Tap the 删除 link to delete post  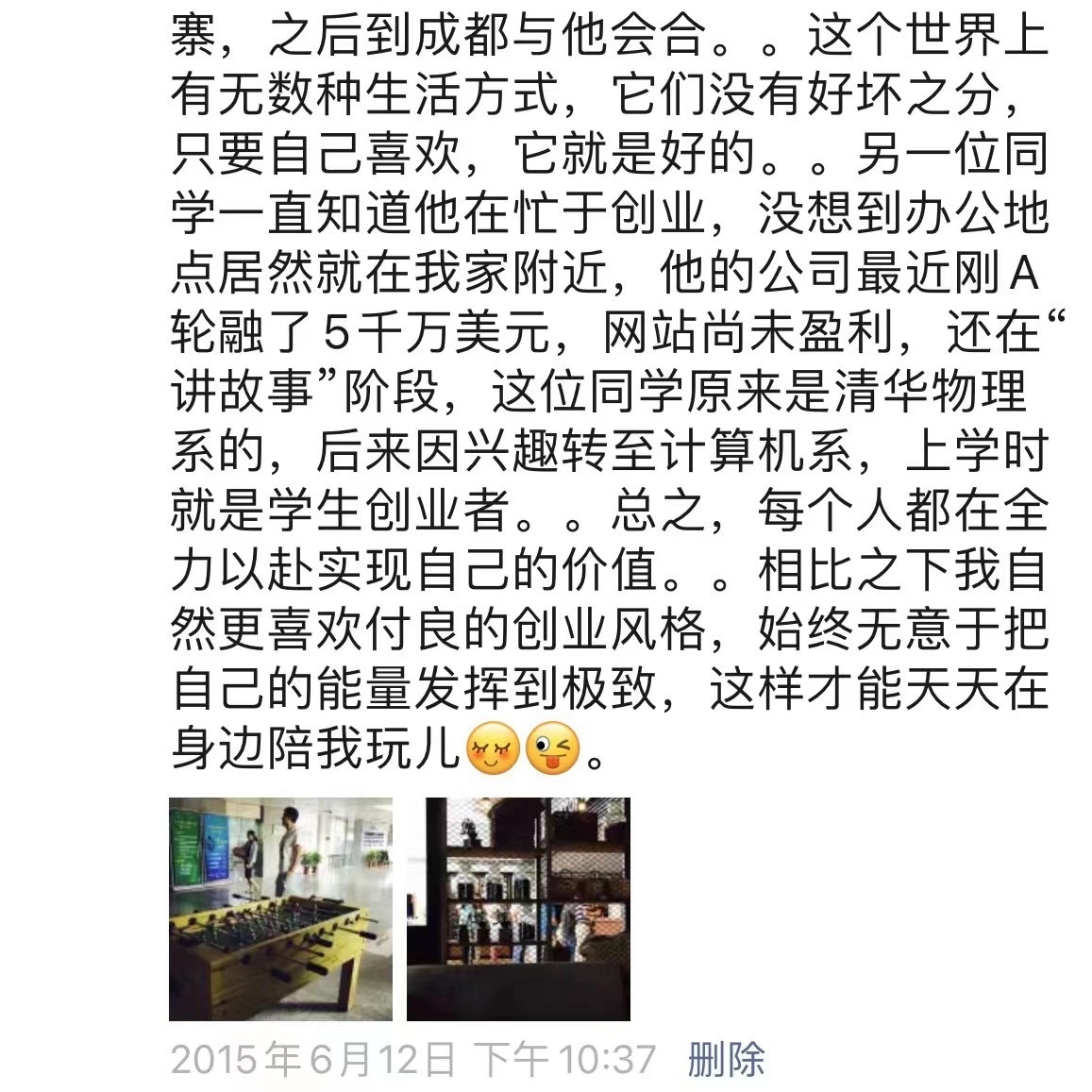tap(726, 1060)
